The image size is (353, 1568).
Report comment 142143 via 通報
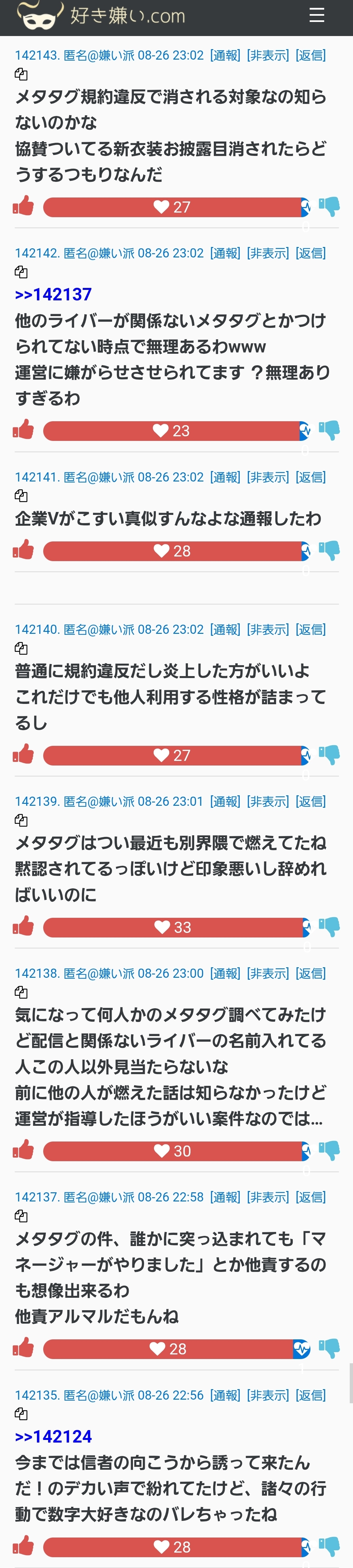[225, 55]
